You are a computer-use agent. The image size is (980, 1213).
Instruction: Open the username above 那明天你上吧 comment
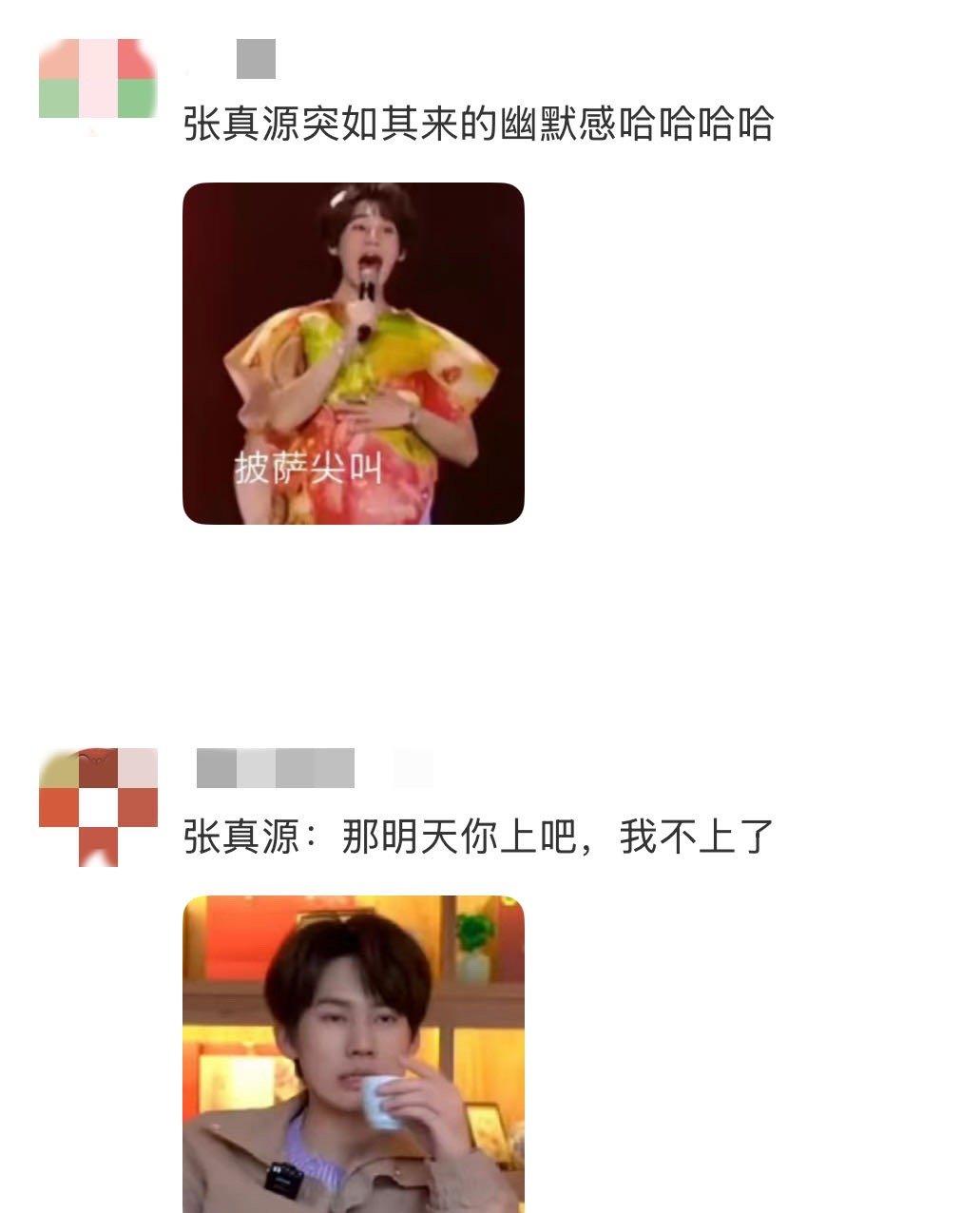pyautogui.click(x=276, y=768)
